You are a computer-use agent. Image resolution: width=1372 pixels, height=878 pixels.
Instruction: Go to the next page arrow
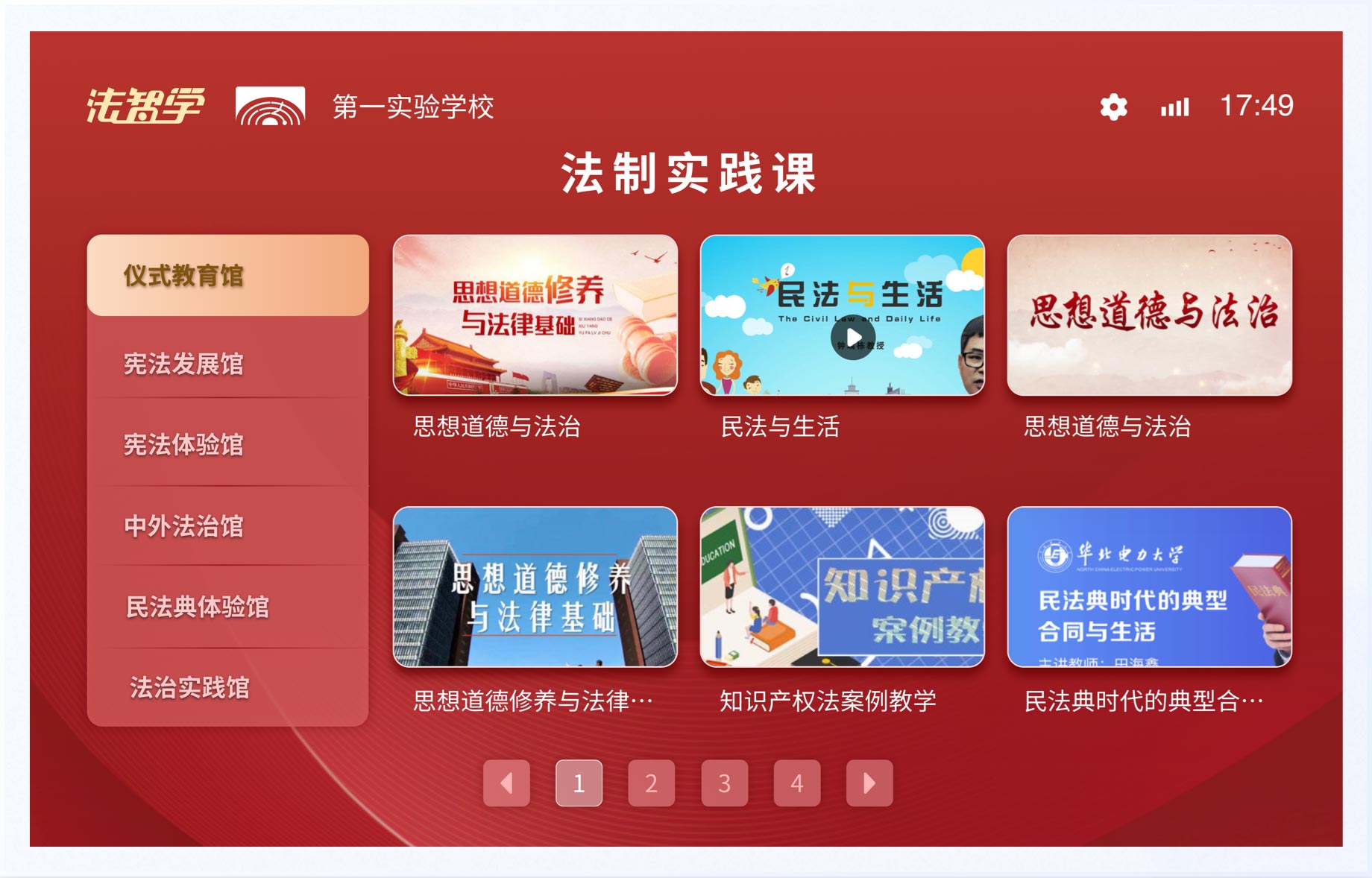point(869,783)
